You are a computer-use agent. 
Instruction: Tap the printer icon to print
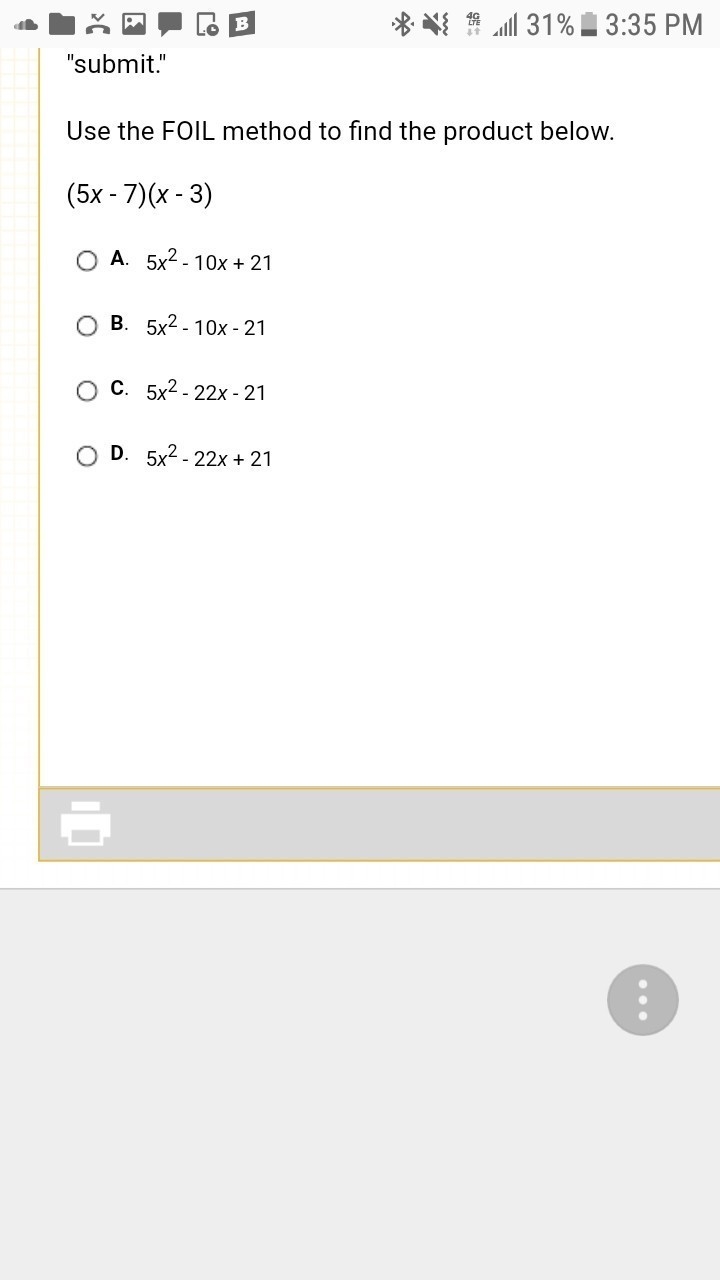(86, 823)
